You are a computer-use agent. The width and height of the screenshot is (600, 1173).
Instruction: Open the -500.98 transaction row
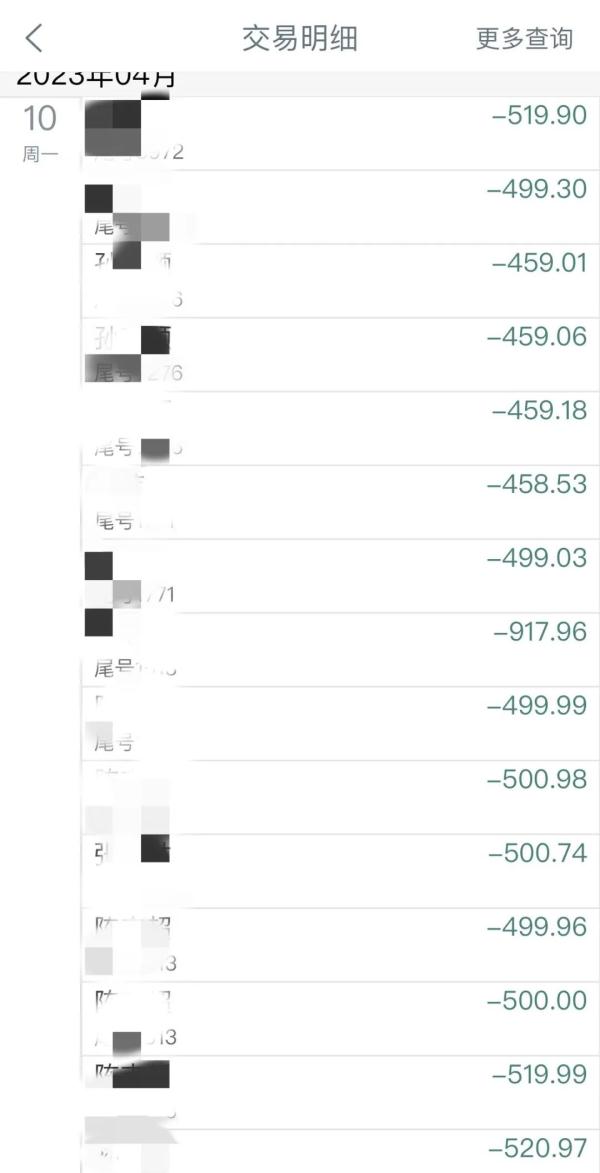(x=340, y=798)
